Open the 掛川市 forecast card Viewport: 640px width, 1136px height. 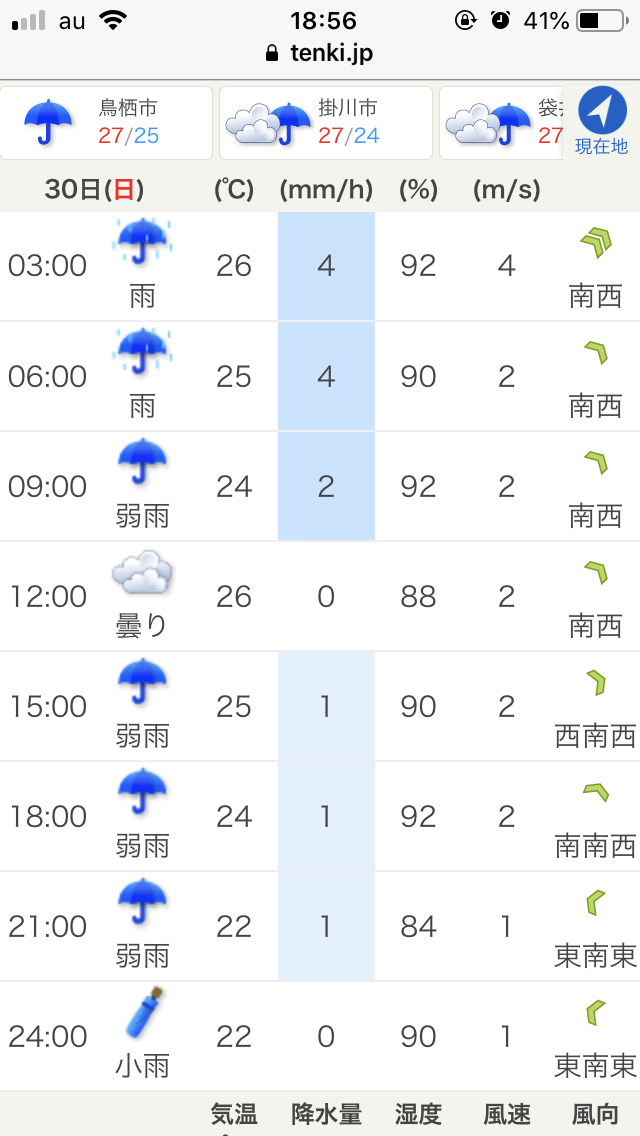pos(326,123)
